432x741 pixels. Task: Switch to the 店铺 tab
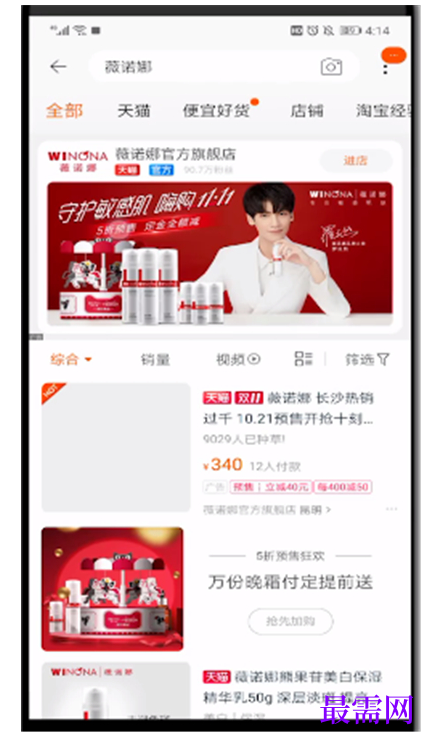click(x=307, y=111)
